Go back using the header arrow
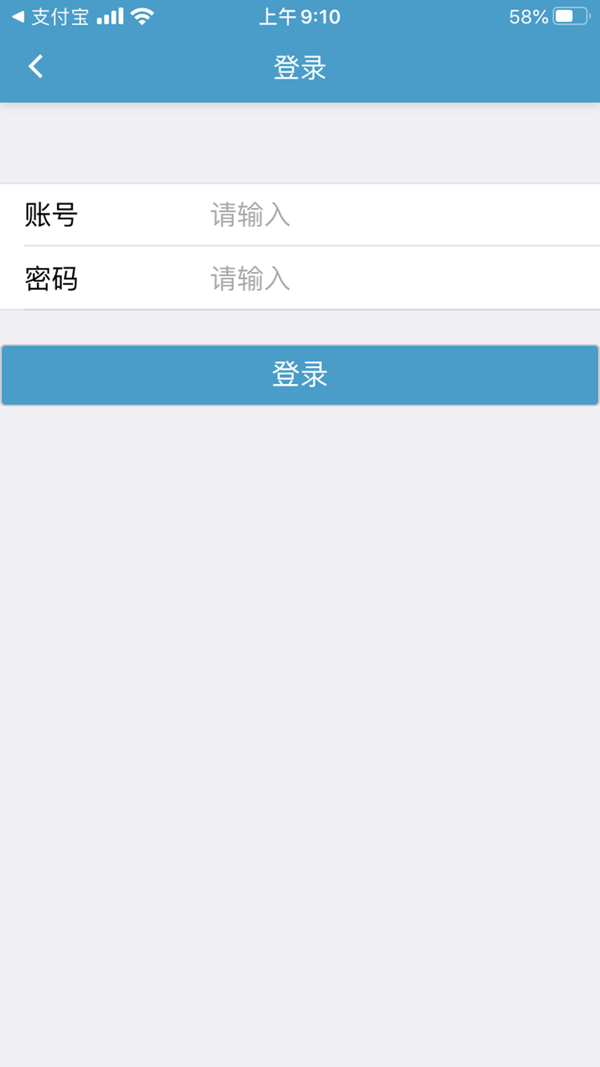600x1067 pixels. (35, 67)
